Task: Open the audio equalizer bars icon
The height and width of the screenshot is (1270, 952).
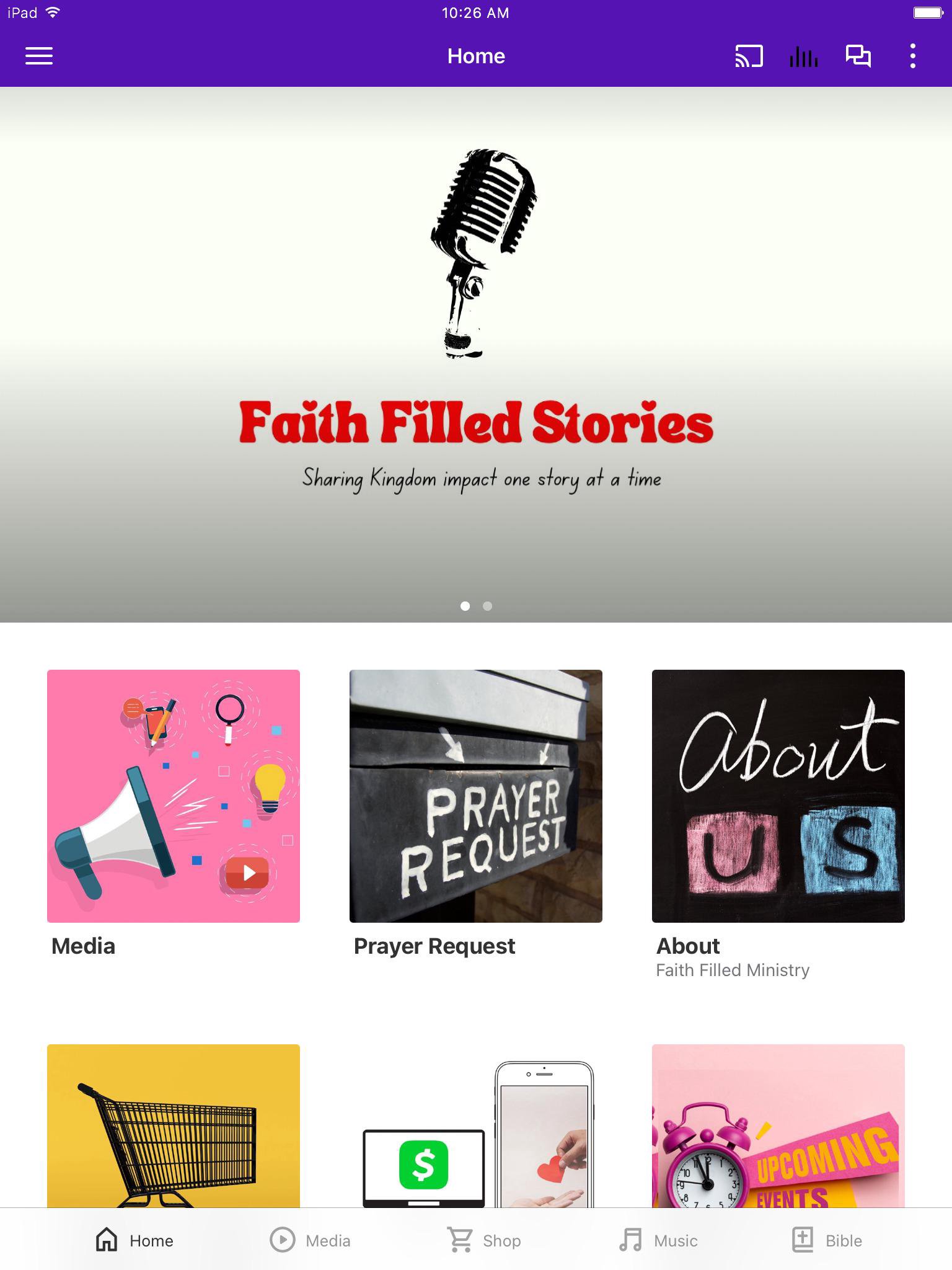Action: coord(803,56)
